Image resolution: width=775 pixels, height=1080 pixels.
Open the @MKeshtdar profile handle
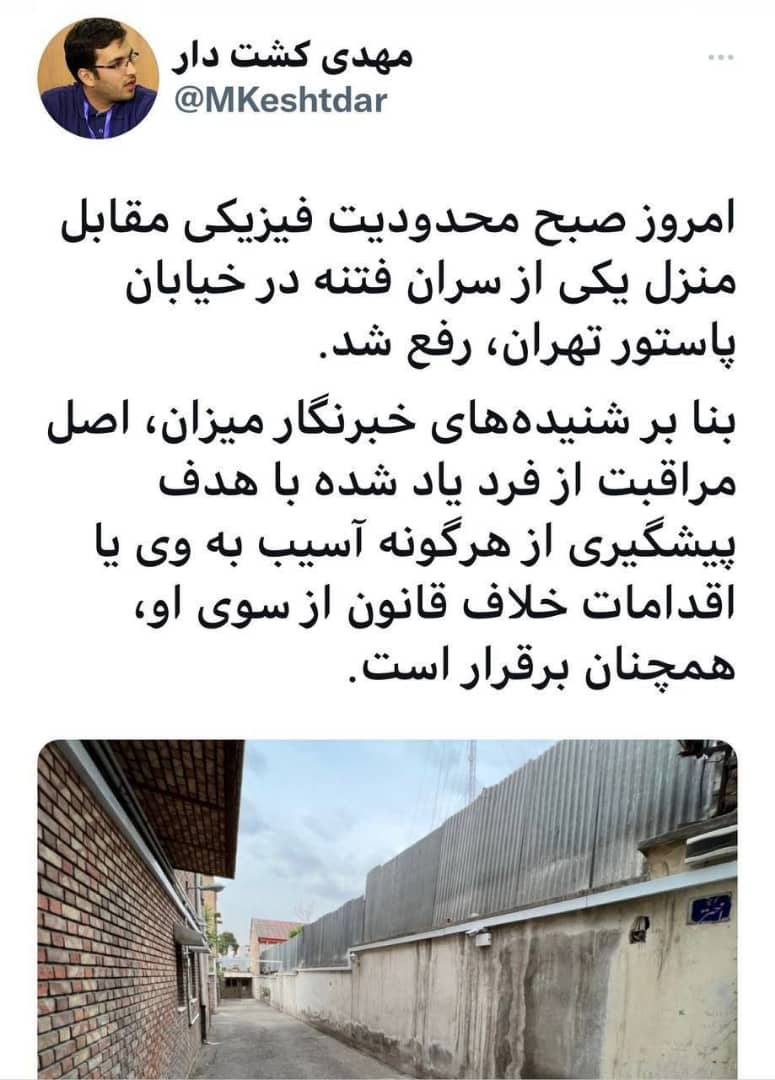[x=280, y=100]
